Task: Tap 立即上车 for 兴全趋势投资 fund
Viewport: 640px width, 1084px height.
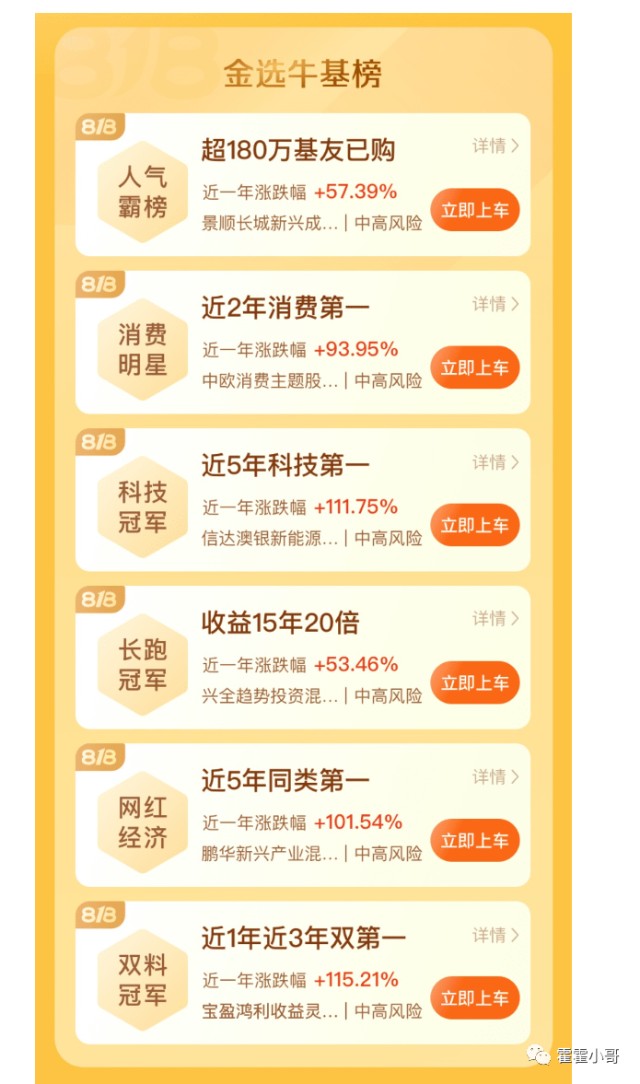Action: 475,682
